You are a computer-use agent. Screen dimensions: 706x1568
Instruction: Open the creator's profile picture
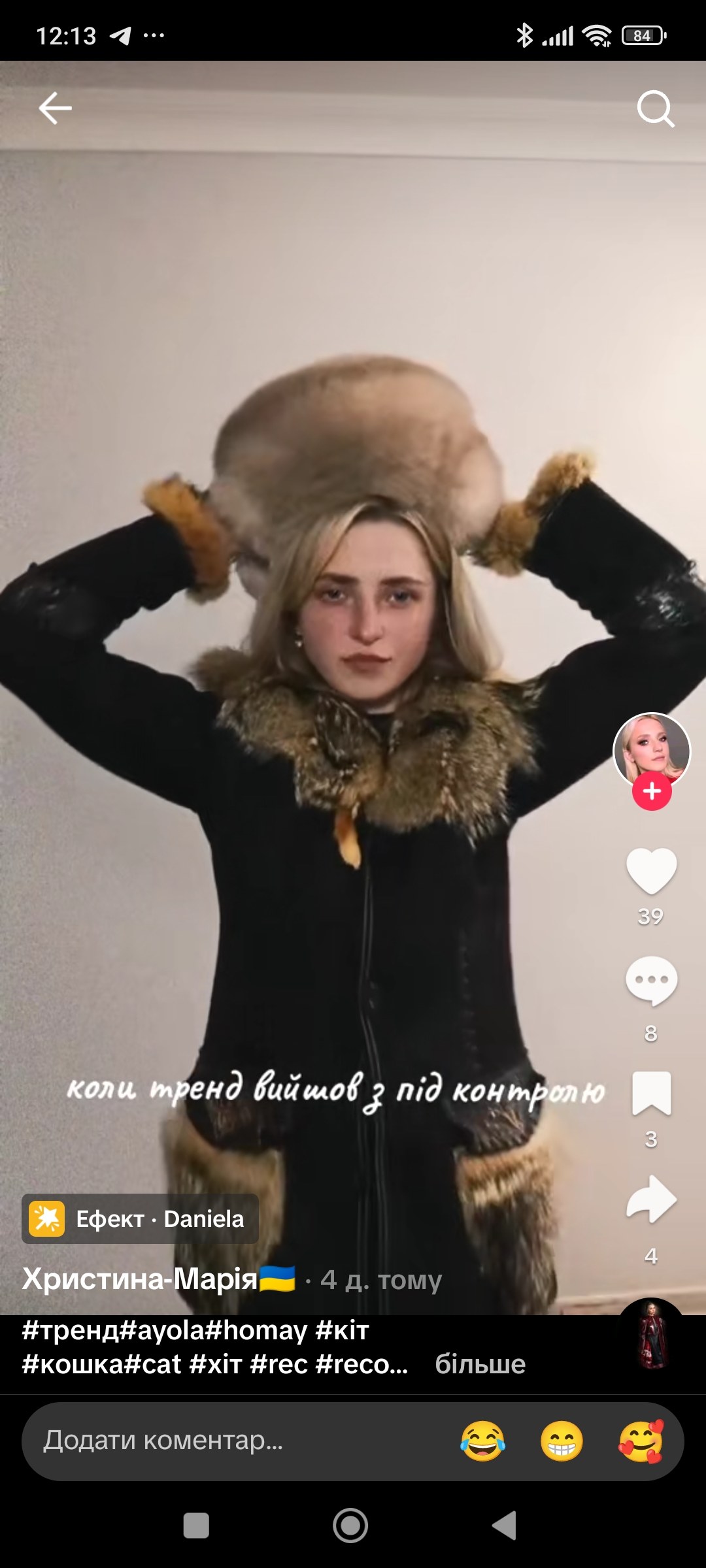pos(651,750)
